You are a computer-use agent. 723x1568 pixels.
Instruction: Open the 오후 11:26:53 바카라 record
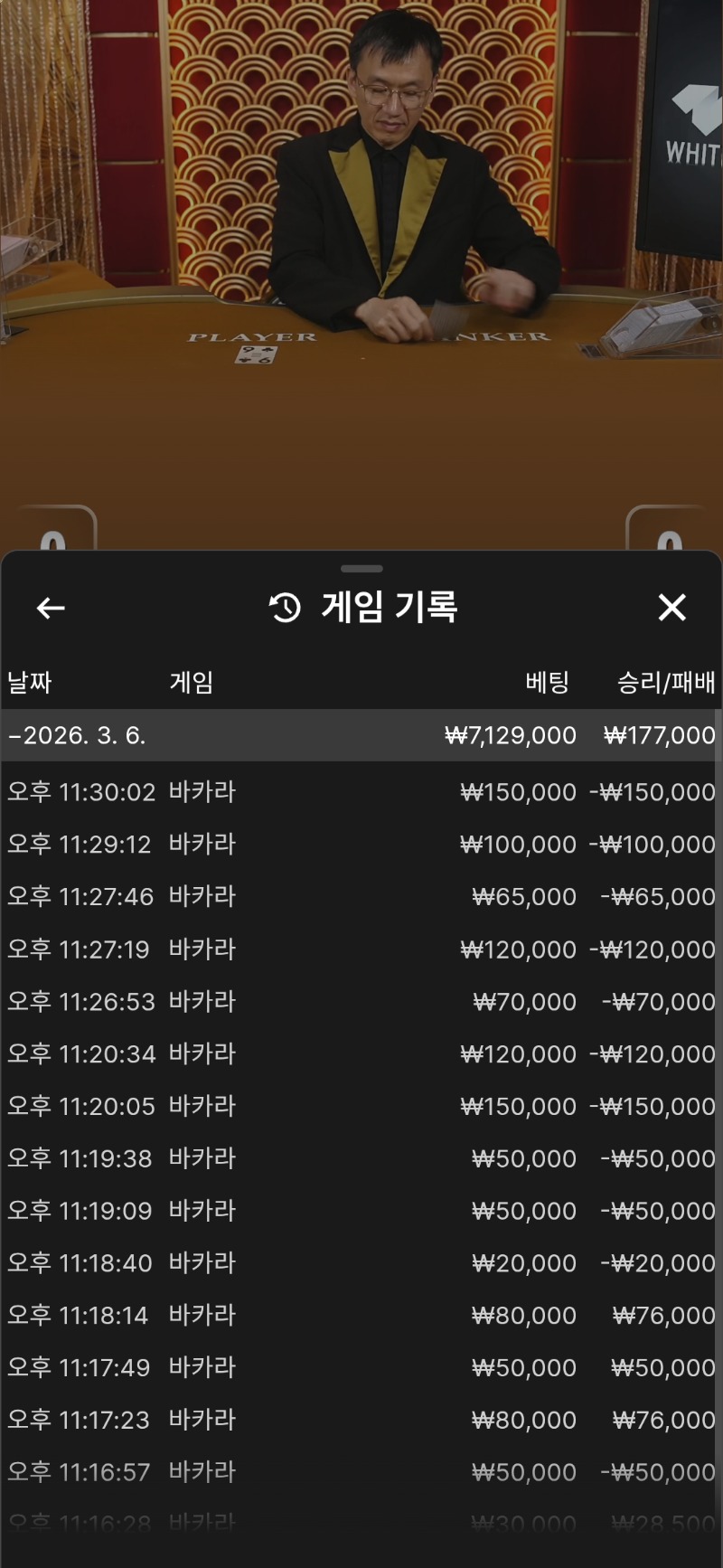point(361,1002)
